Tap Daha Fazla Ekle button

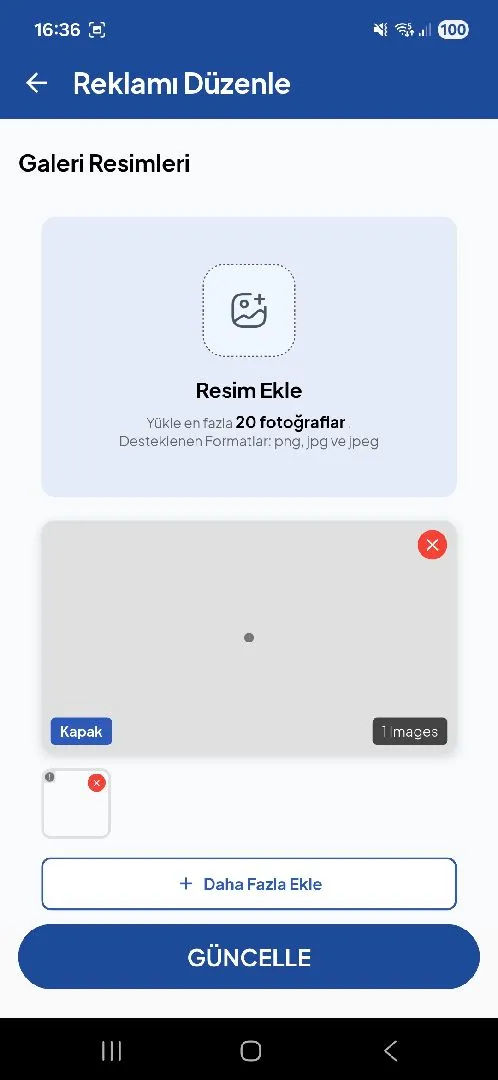[249, 884]
